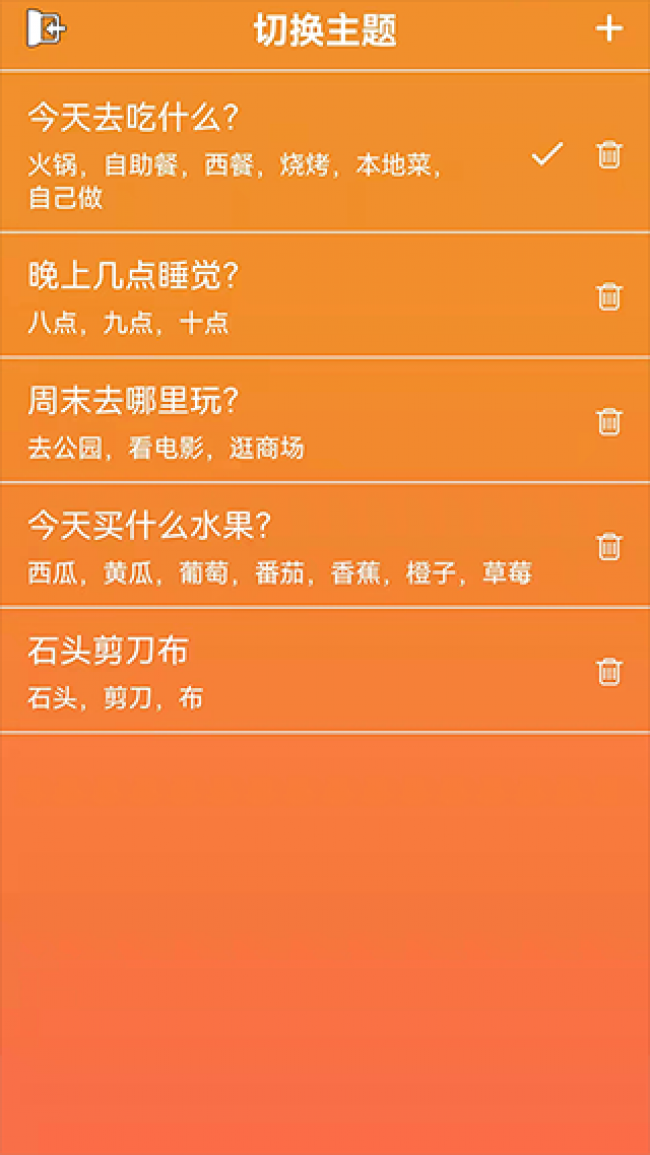This screenshot has height=1155, width=650.
Task: Trash the 今天买什么水果? theme
Action: click(609, 547)
